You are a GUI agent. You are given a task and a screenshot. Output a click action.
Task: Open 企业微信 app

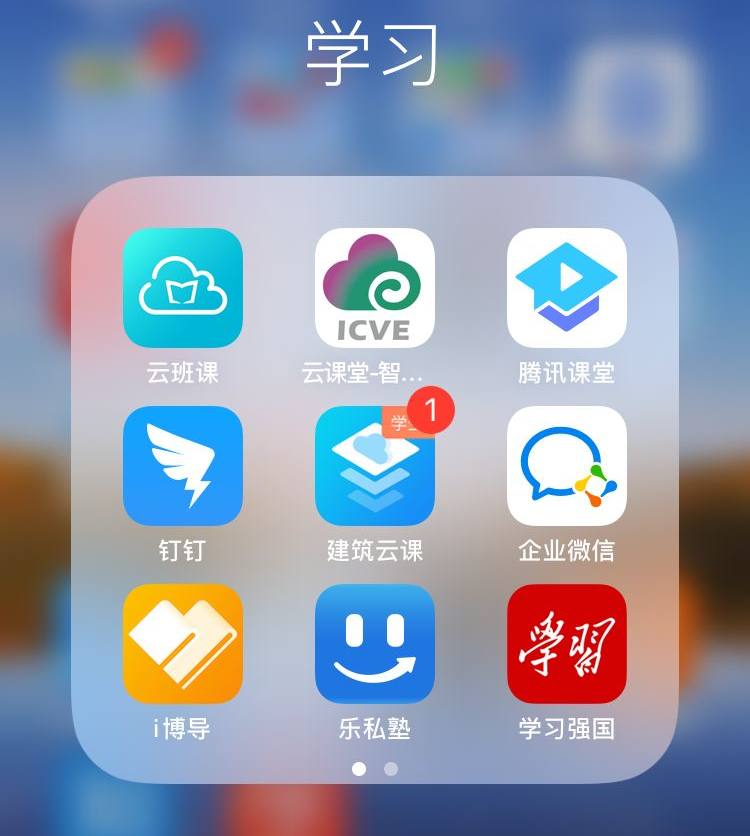[567, 466]
